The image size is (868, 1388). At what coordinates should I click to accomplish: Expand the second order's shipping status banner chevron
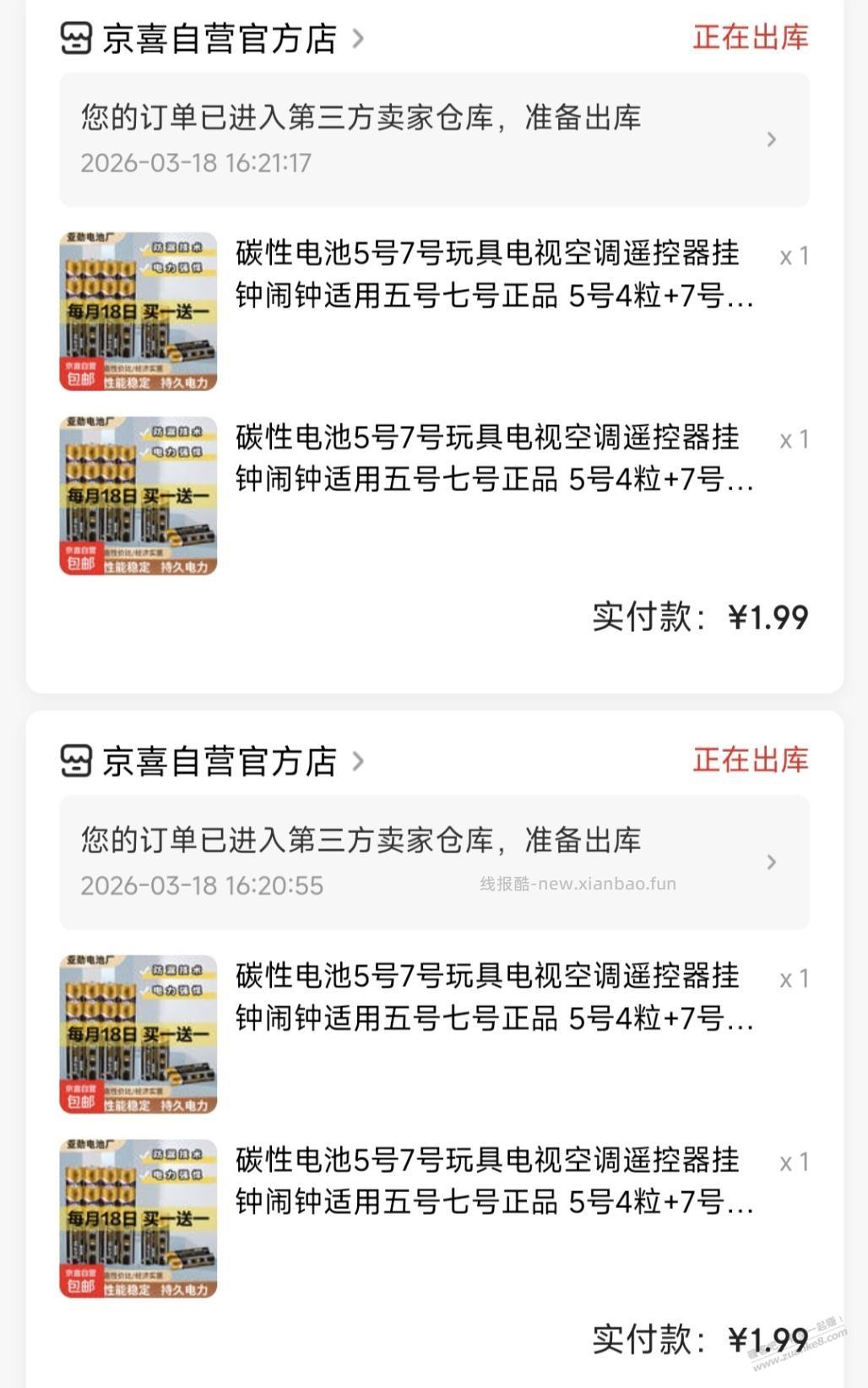(x=770, y=862)
